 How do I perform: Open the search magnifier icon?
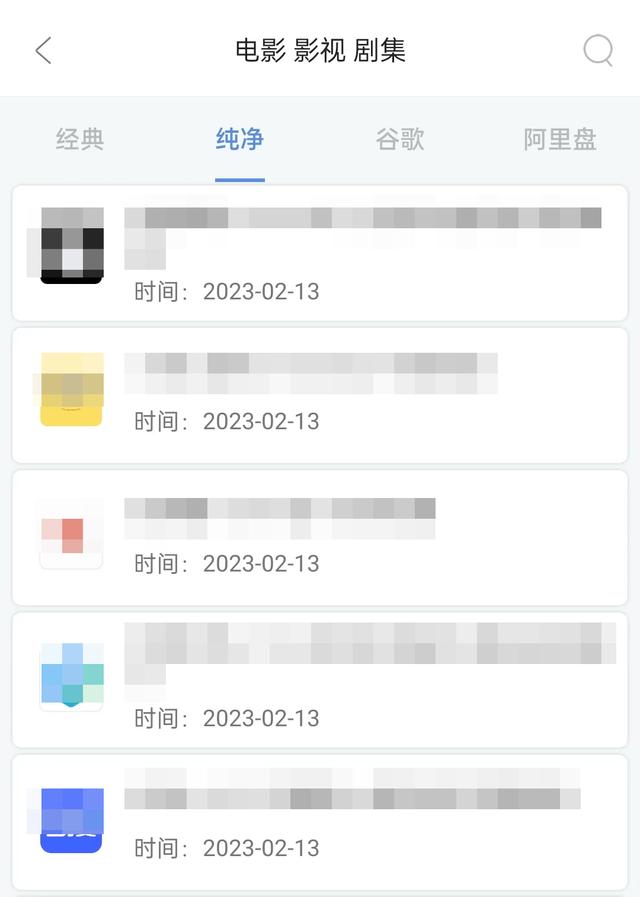coord(597,50)
